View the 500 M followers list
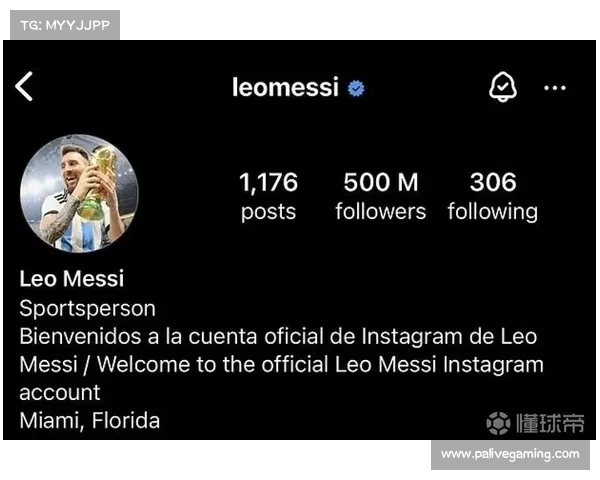Screen dimensions: 600x480 click(x=380, y=196)
